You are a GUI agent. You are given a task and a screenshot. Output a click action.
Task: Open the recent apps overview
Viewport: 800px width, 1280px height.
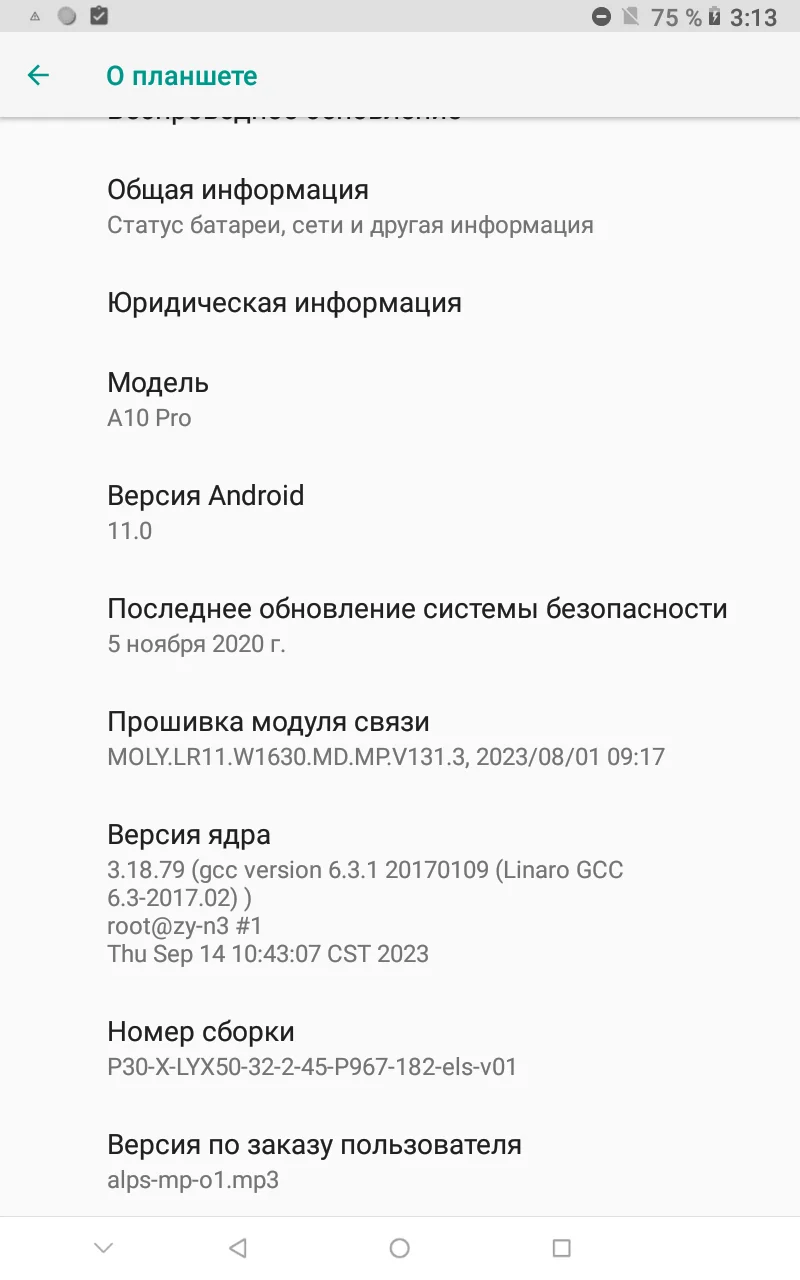pyautogui.click(x=561, y=1247)
